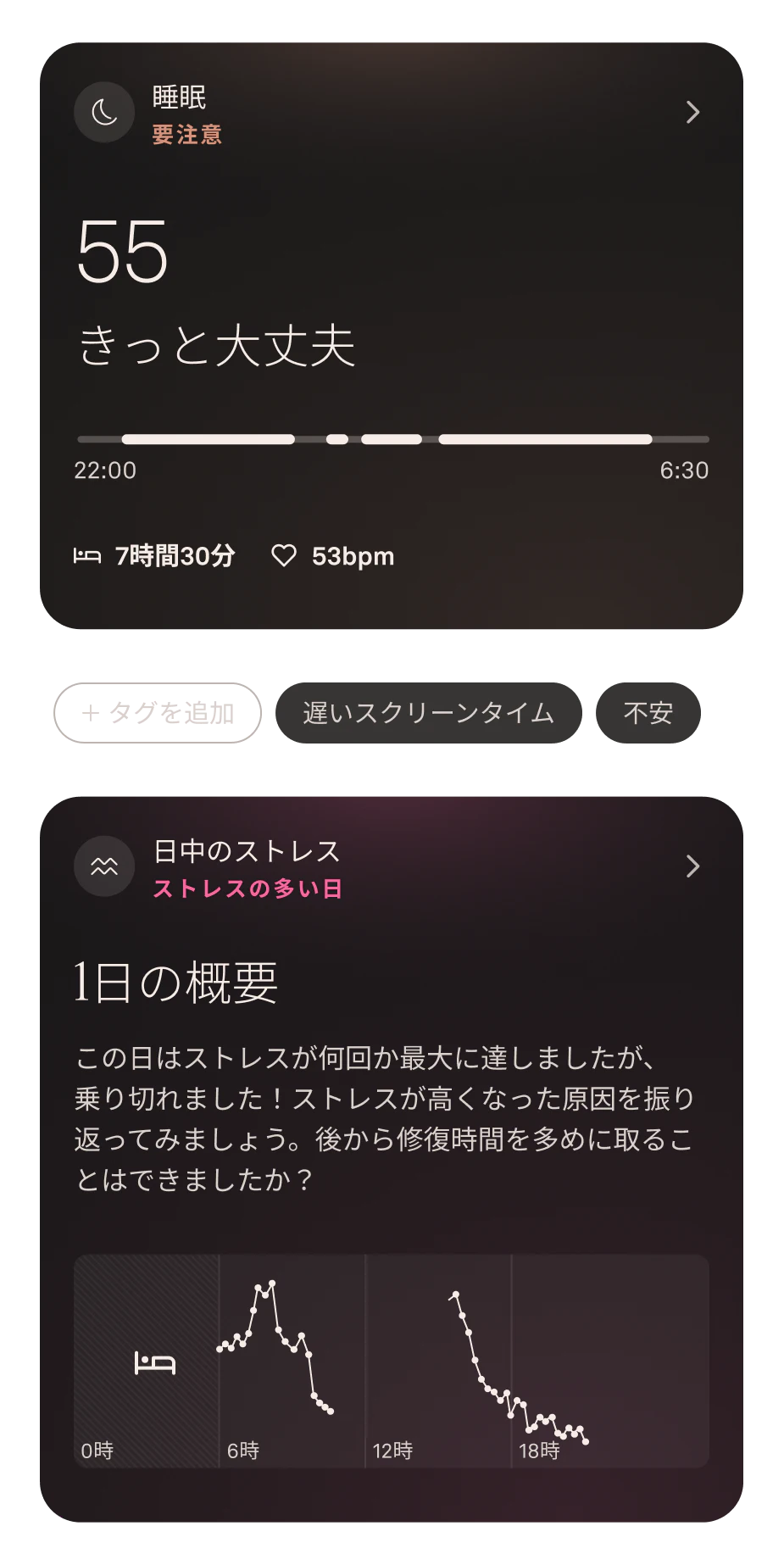Click the 要注意 status label icon area
Screen dimensions: 784x1565
[x=187, y=135]
